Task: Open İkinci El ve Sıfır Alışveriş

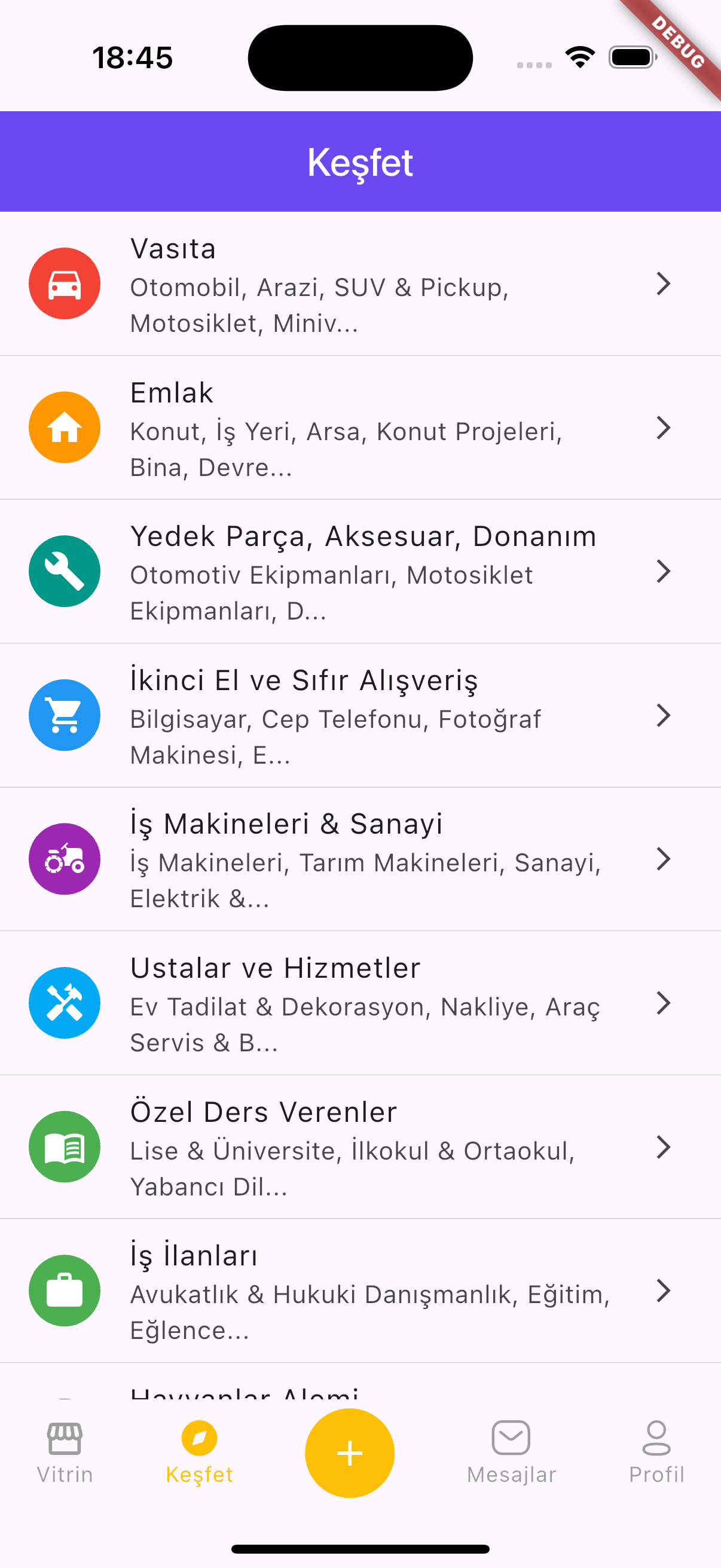Action: click(360, 715)
